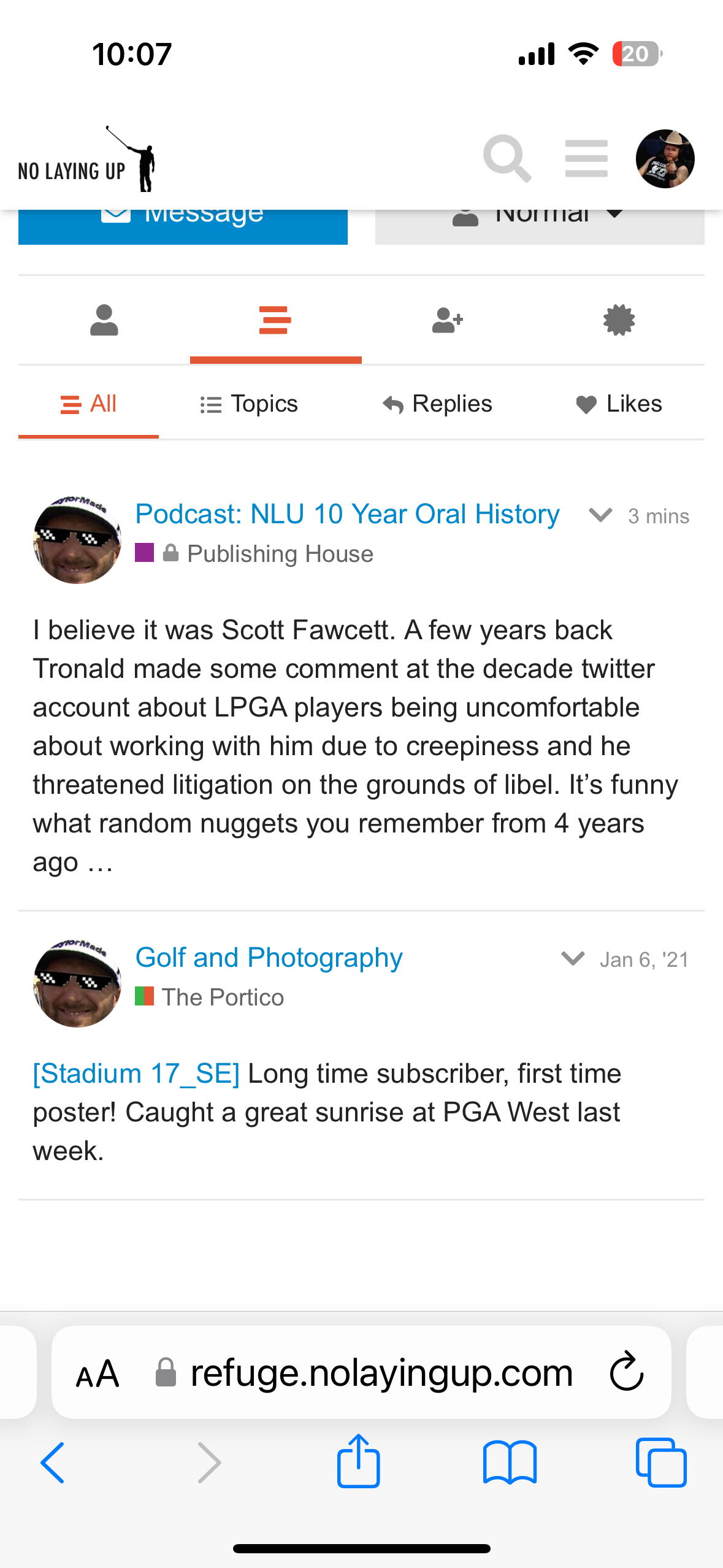This screenshot has height=1568, width=723.
Task: Open the Golf and Photography topic
Action: pyautogui.click(x=269, y=958)
